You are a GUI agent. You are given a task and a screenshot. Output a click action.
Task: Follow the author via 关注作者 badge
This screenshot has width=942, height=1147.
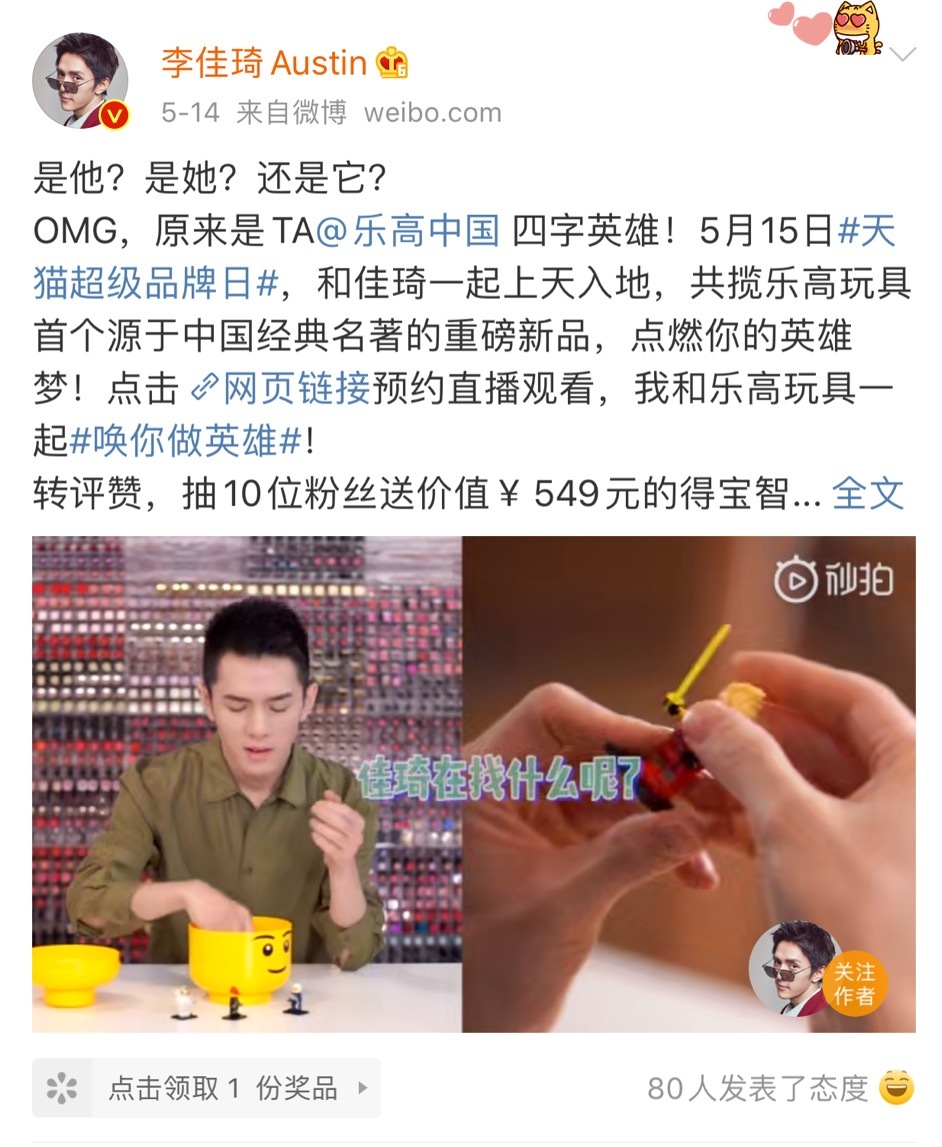point(854,982)
